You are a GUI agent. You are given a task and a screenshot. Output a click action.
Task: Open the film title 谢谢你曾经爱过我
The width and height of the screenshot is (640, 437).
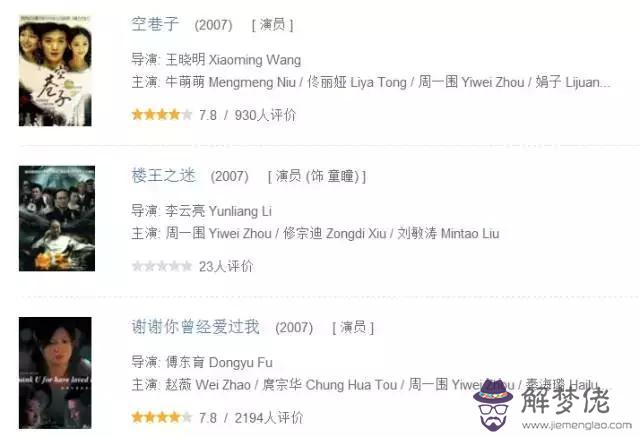[x=195, y=326]
